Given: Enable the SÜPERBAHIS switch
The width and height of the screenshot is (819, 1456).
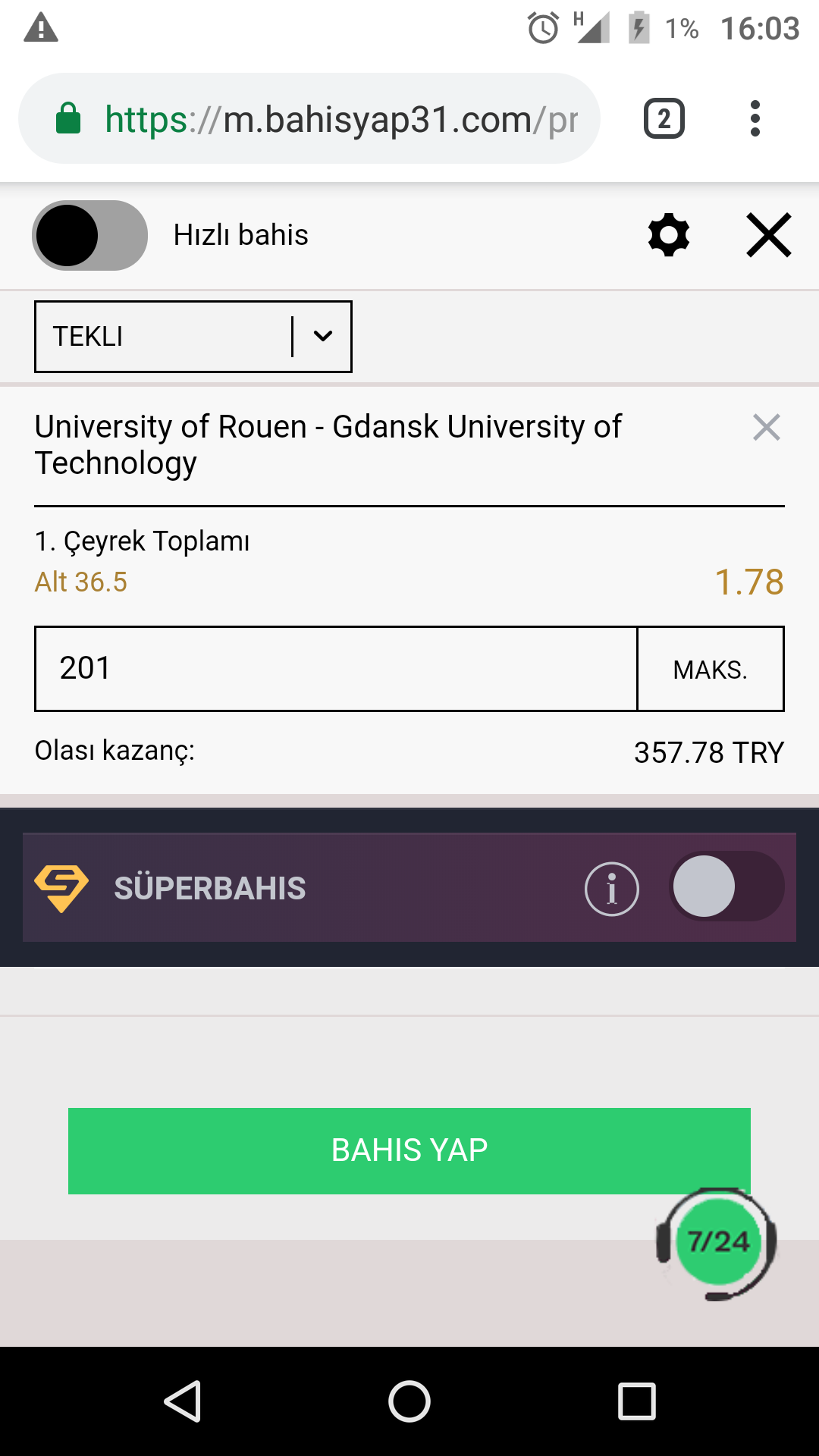Looking at the screenshot, I should click(x=726, y=886).
